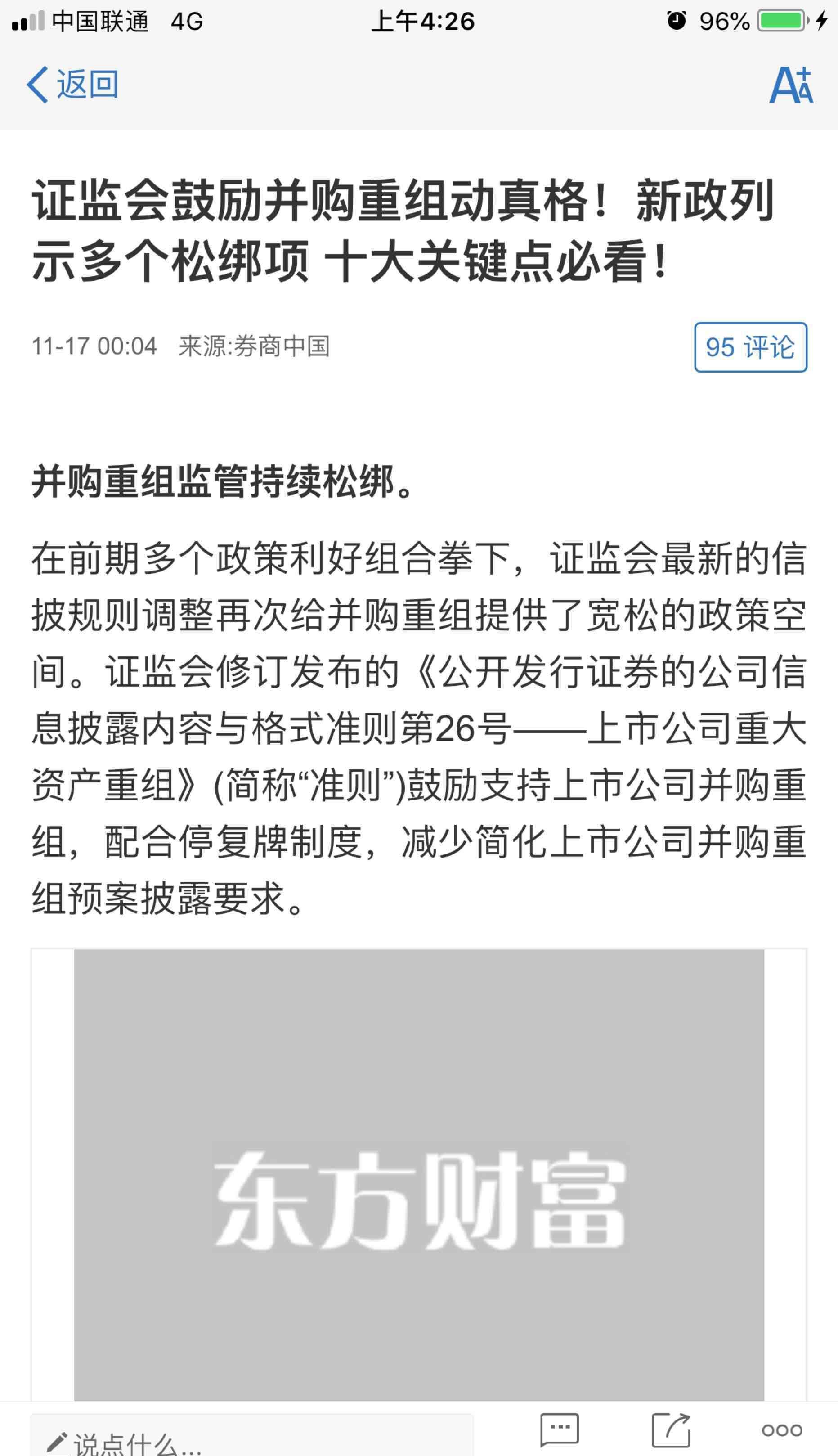The image size is (838, 1456).
Task: Open the article image placeholder
Action: [x=418, y=1174]
